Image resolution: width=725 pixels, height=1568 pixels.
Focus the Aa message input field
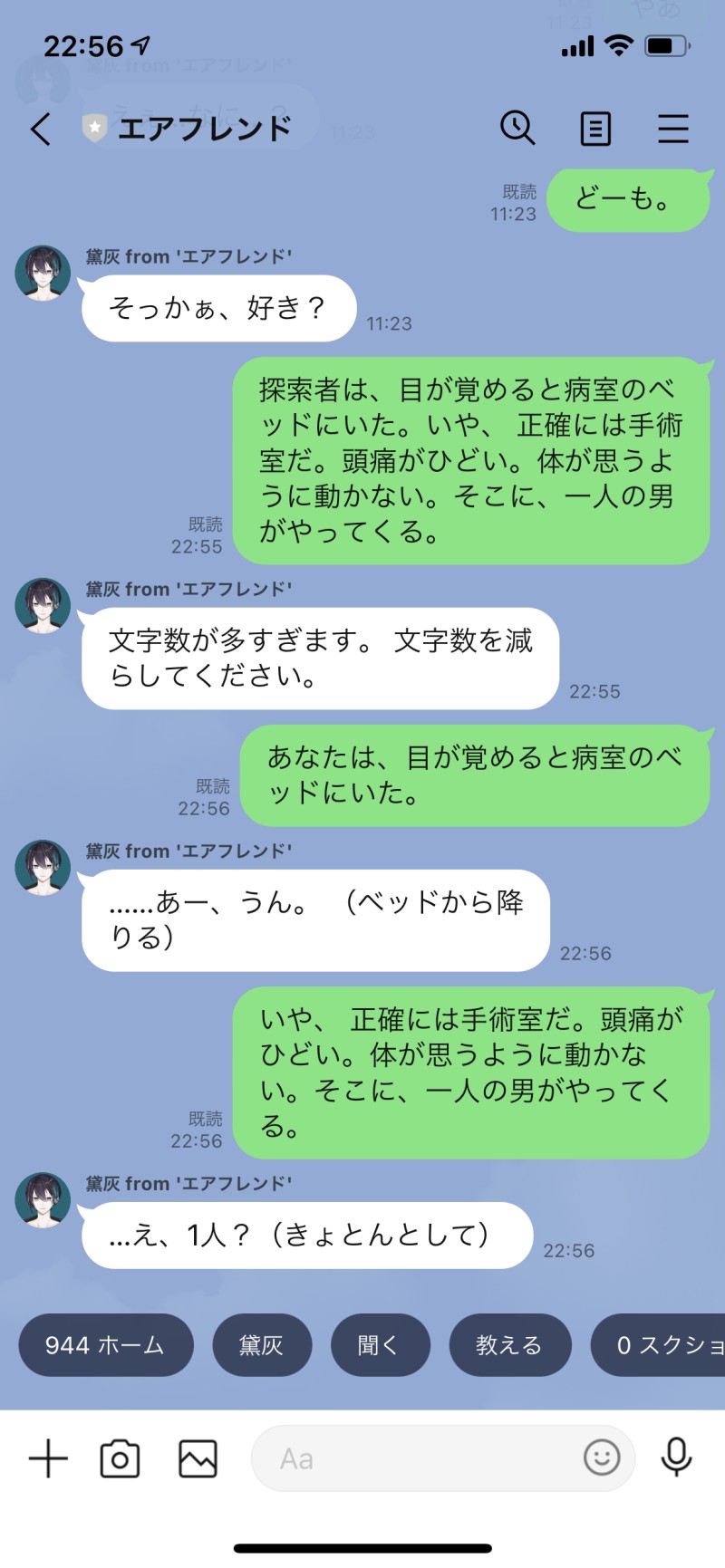417,1459
